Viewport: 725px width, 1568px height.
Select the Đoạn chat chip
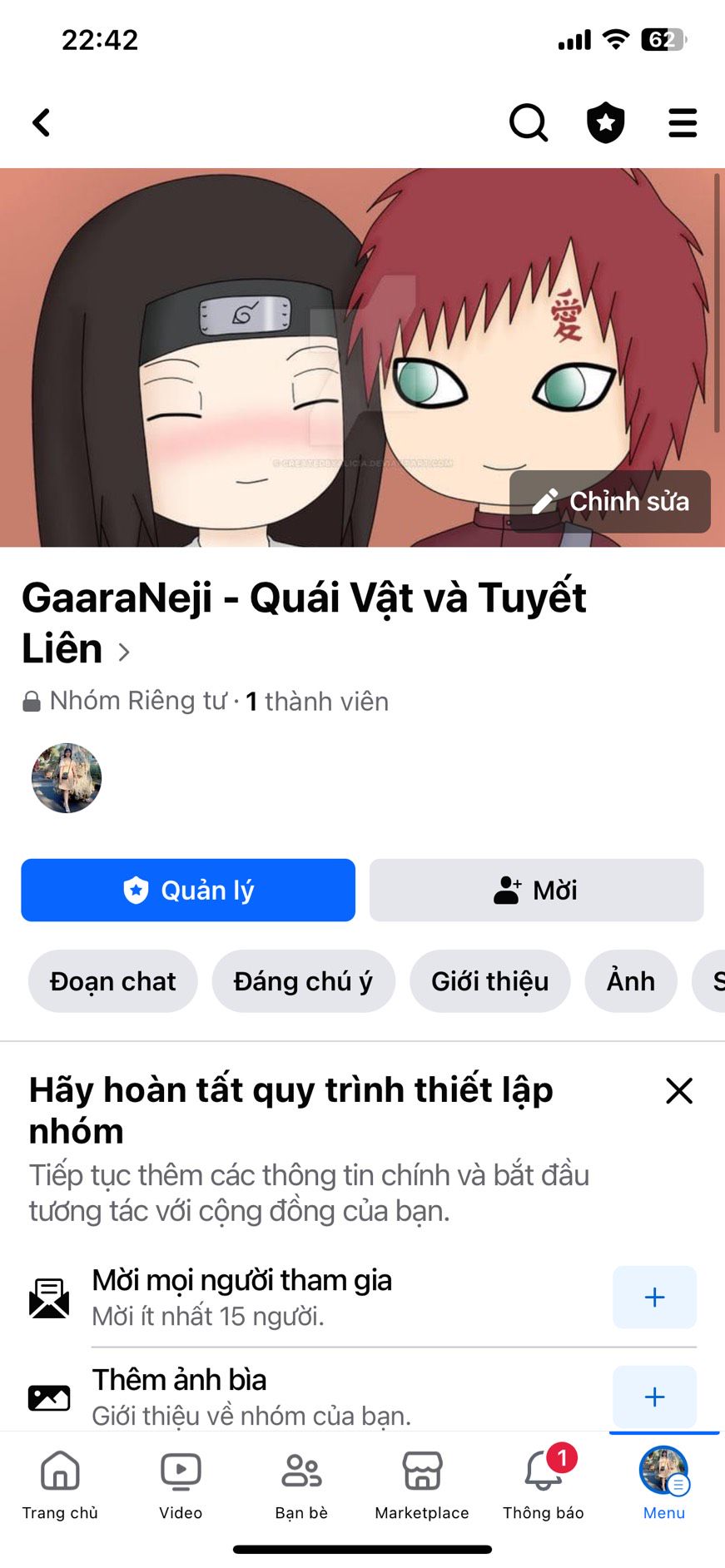(113, 981)
